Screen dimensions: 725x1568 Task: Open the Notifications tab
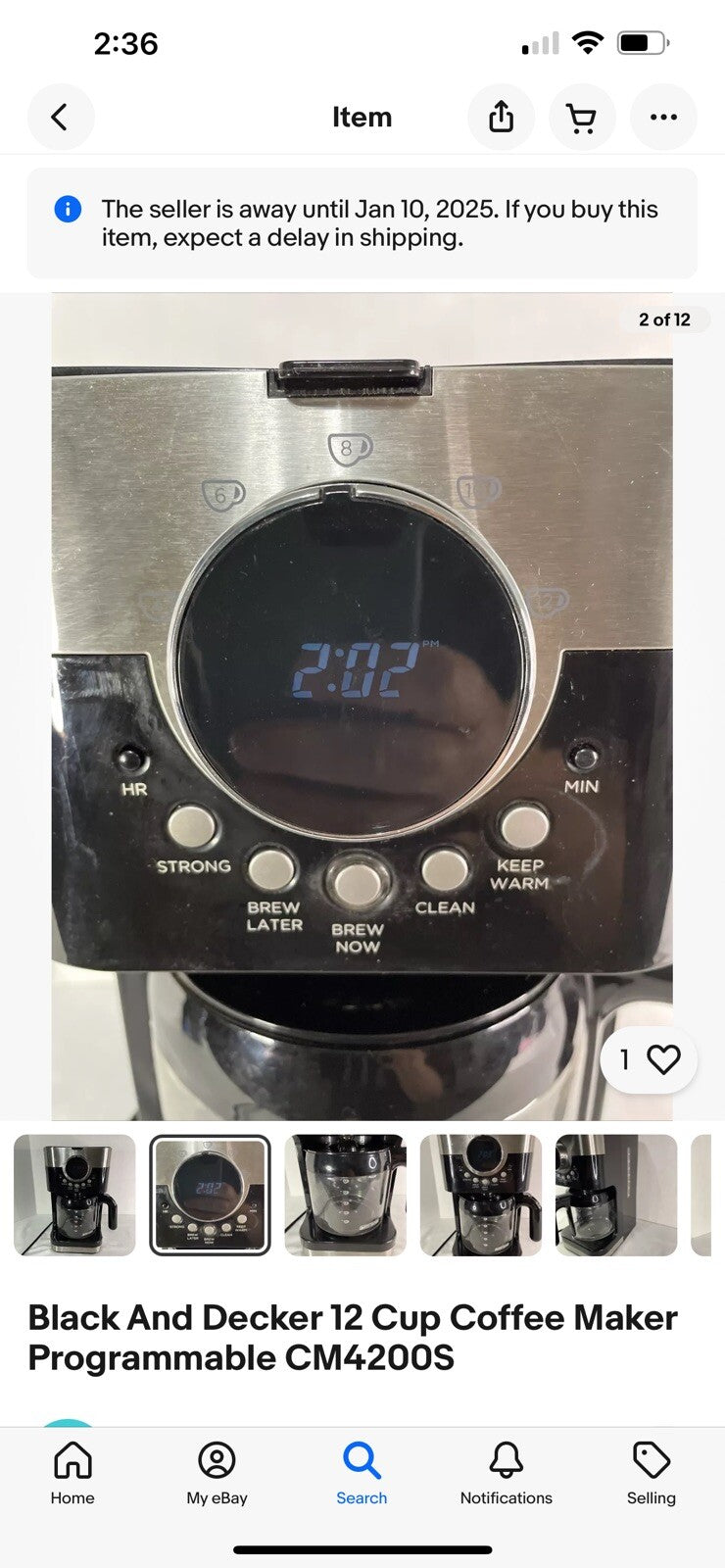(x=506, y=1473)
